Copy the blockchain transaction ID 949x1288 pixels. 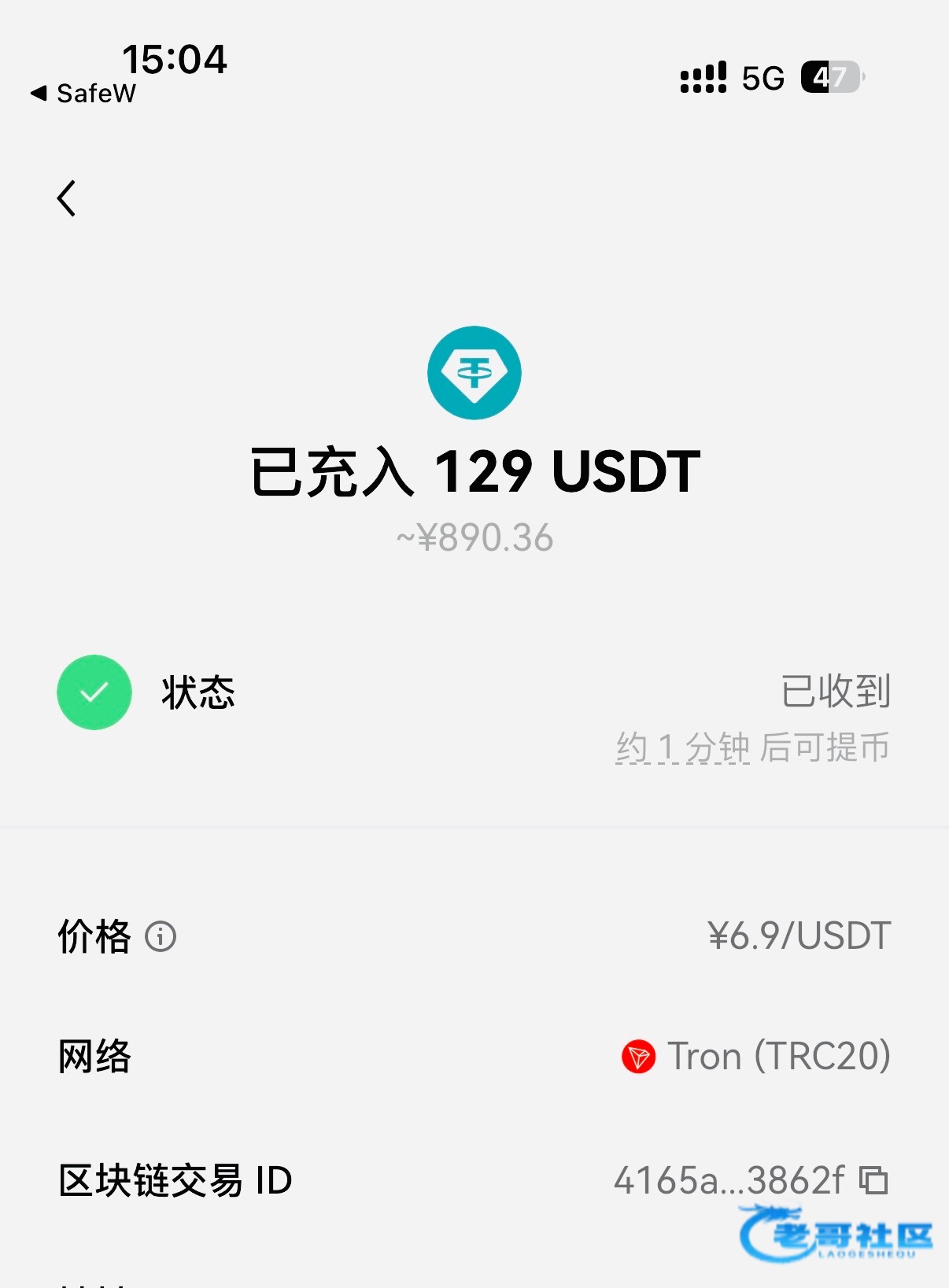(873, 1180)
